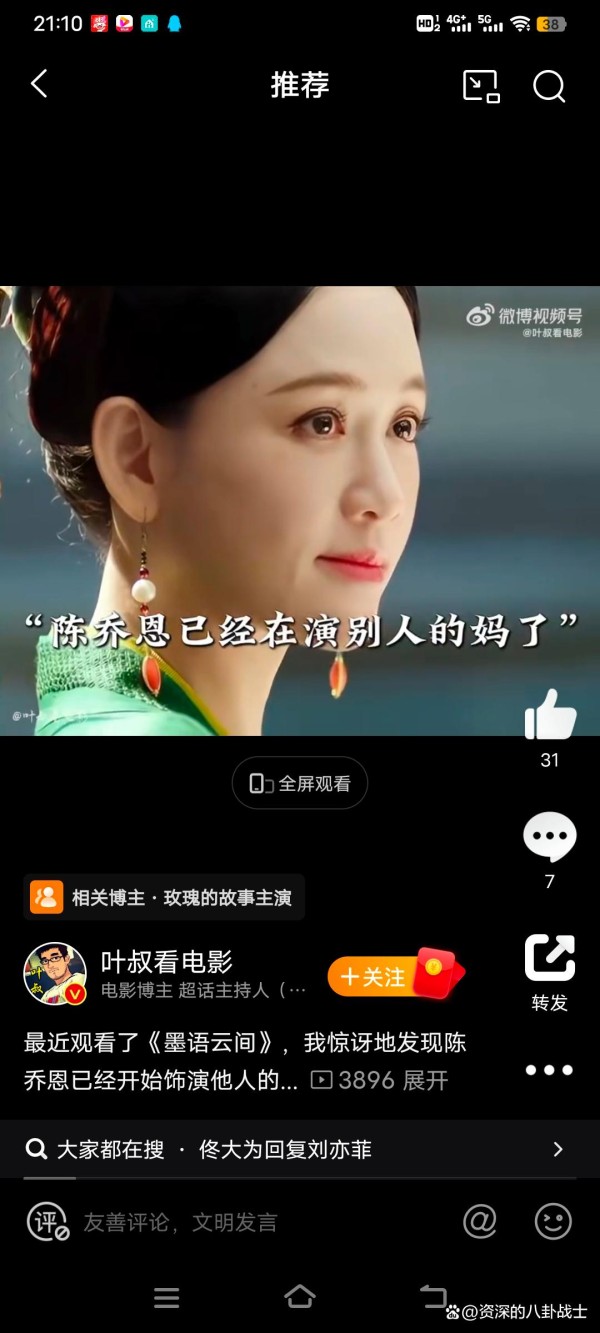Open the three-dot more options
Screen dimensions: 600x1333
pos(550,1070)
